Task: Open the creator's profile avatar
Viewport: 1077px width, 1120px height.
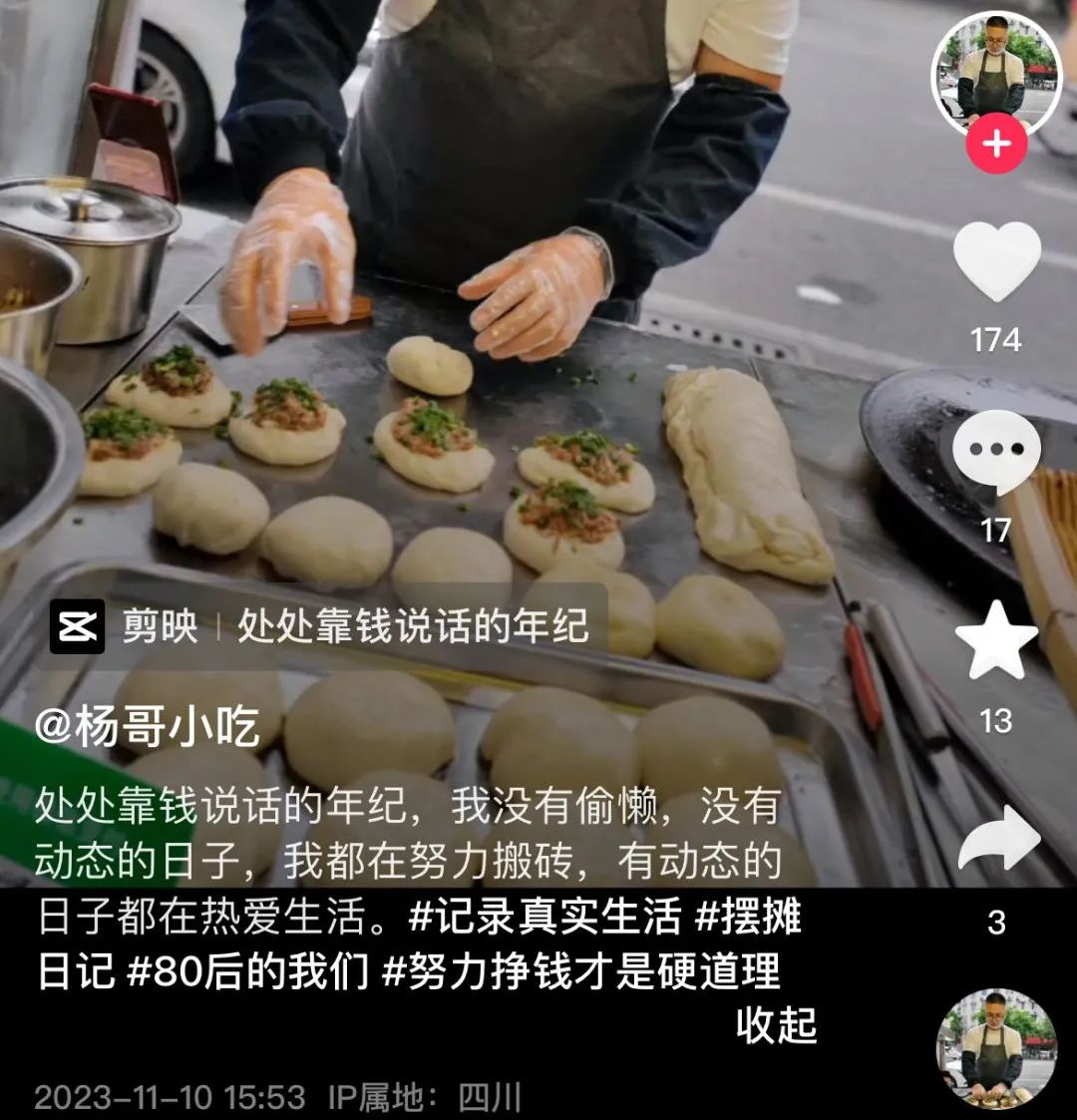Action: [995, 72]
